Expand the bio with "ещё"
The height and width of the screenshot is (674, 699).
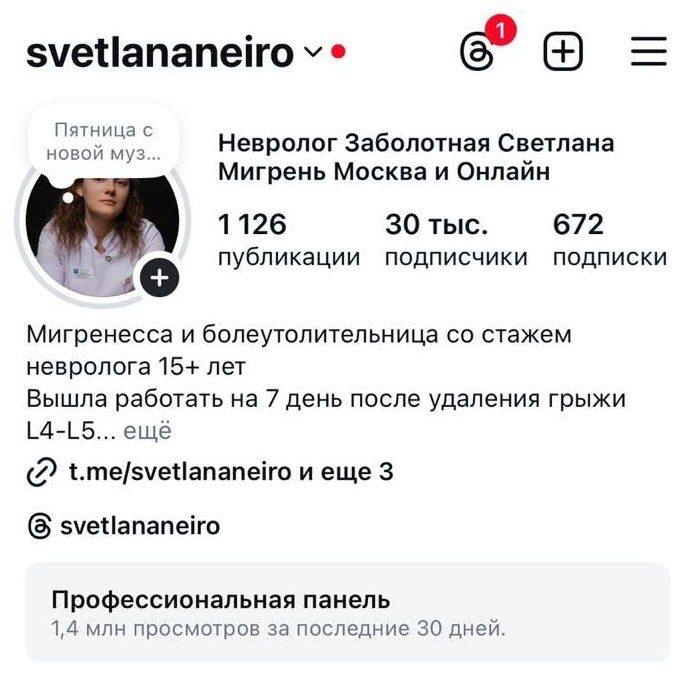[153, 431]
